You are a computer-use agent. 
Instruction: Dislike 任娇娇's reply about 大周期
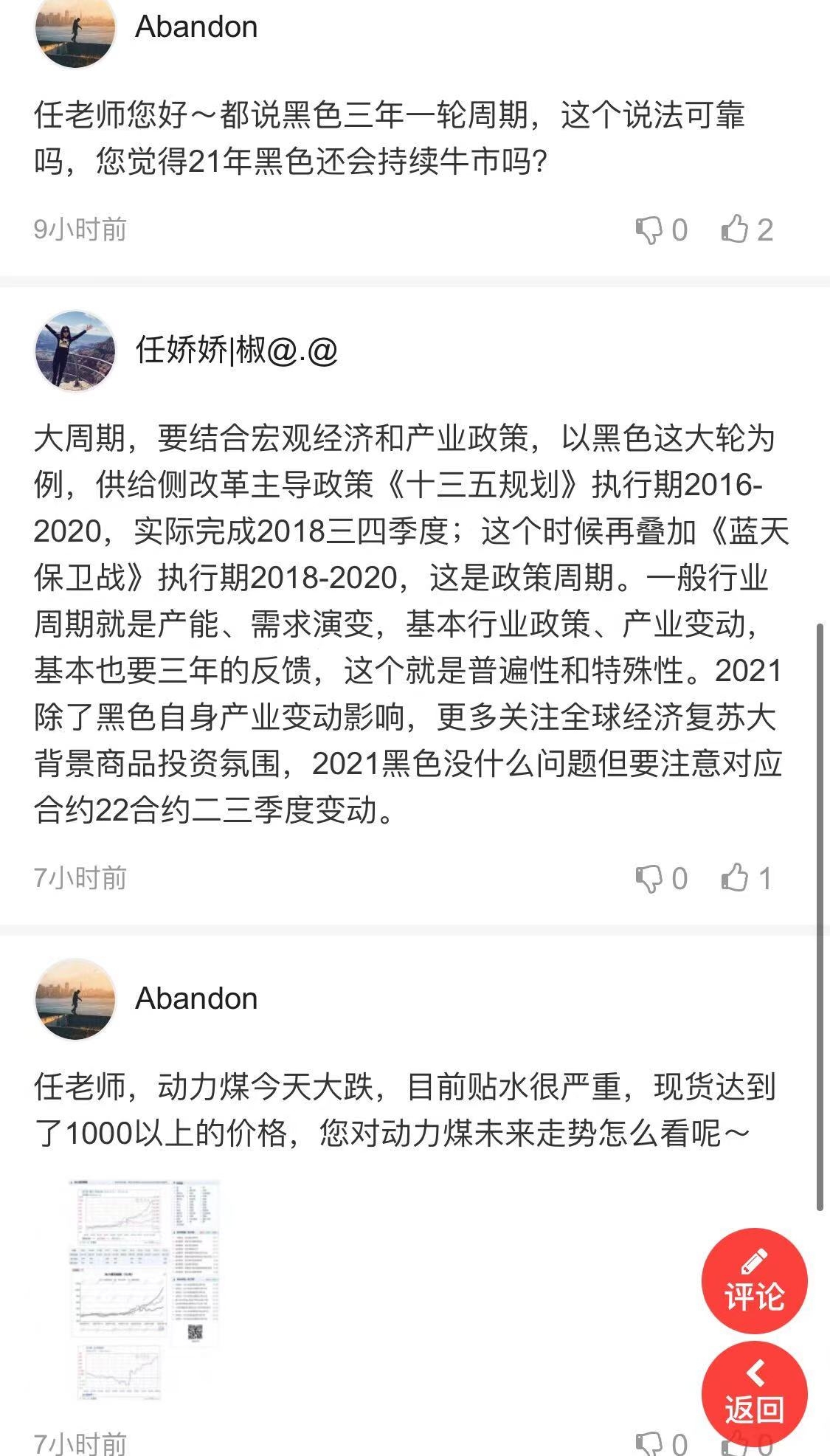click(649, 878)
